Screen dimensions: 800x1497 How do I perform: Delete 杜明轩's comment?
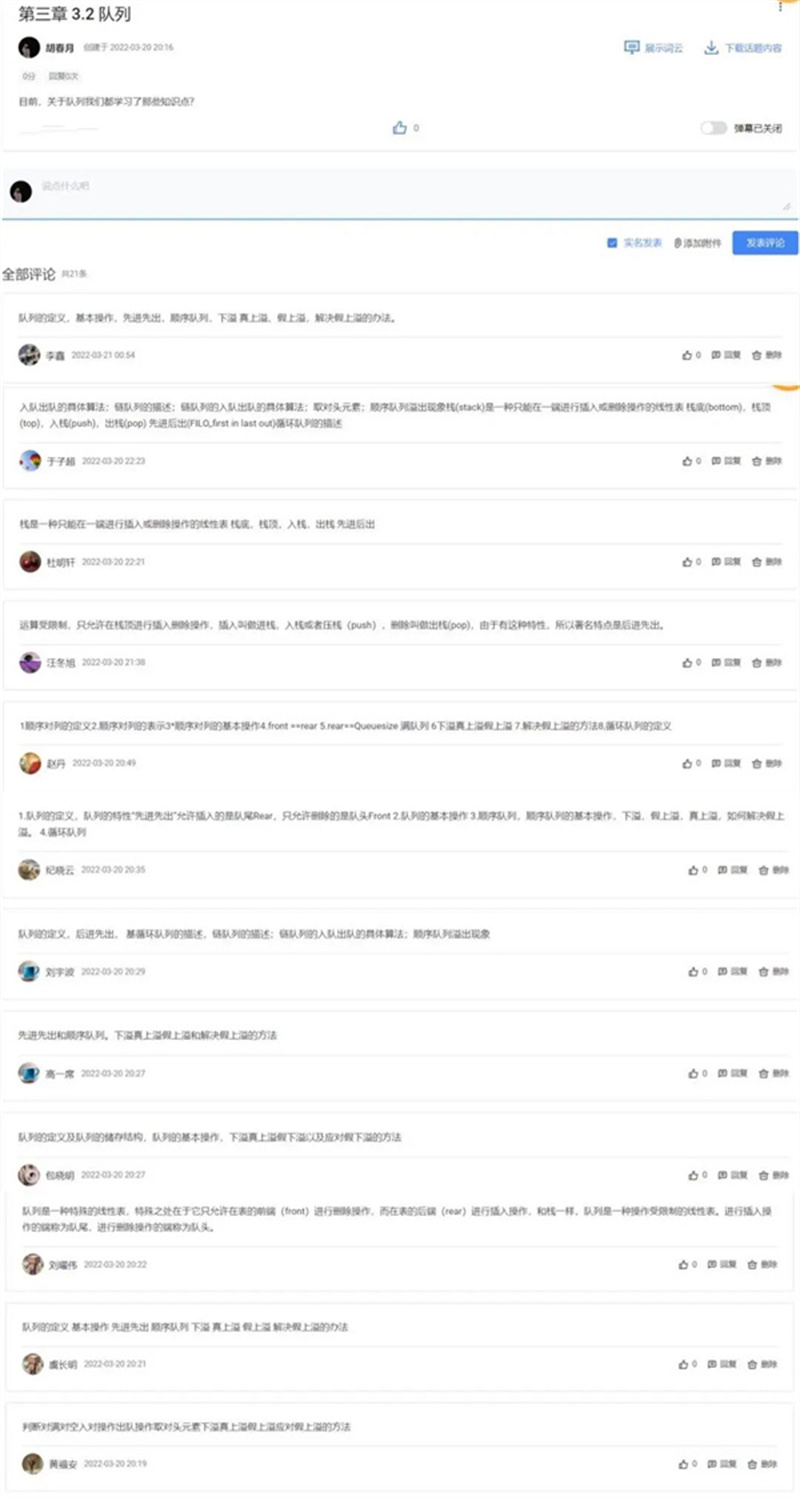[x=767, y=562]
